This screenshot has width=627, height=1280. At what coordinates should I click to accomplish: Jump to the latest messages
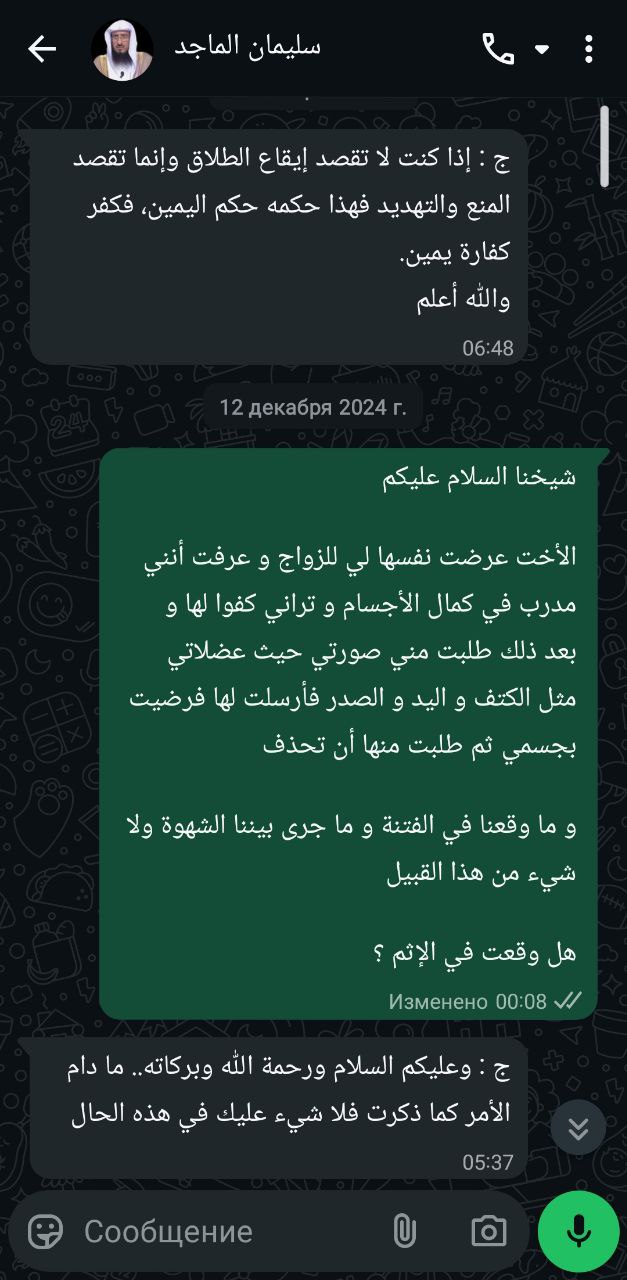tap(578, 1128)
